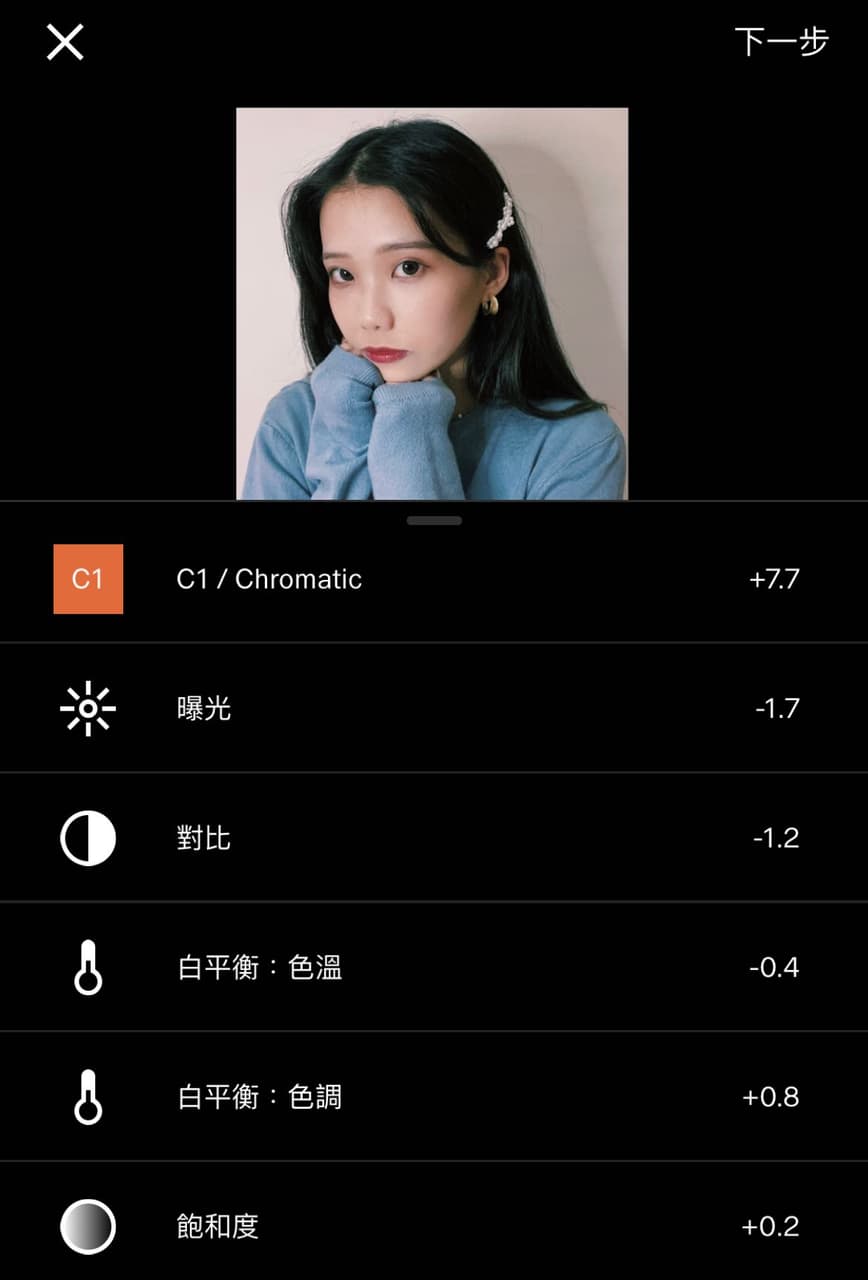Open the exposure adjustment row

434,708
